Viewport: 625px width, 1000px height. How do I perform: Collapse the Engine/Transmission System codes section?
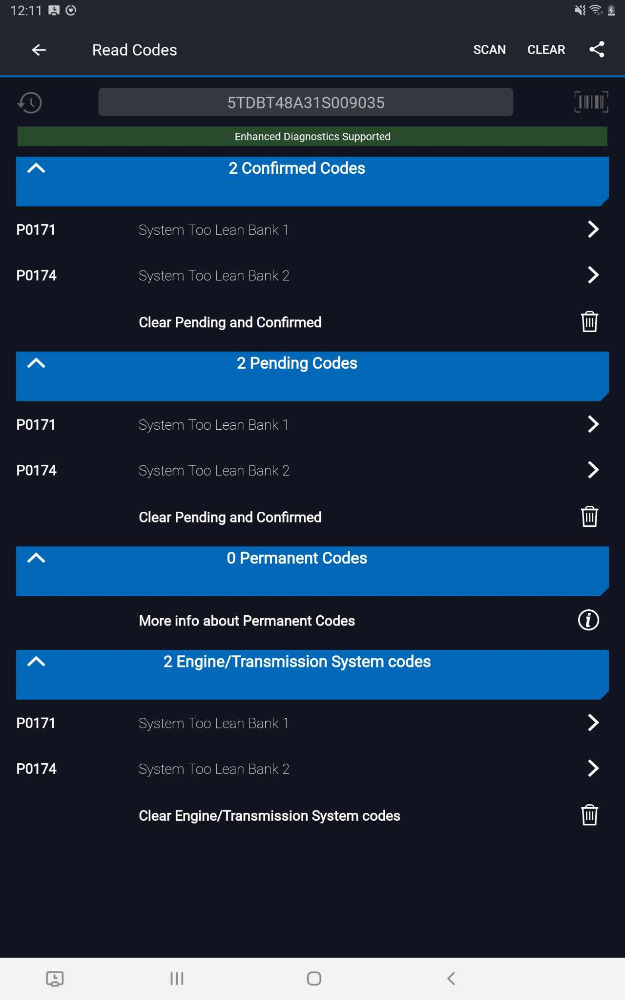point(312,675)
